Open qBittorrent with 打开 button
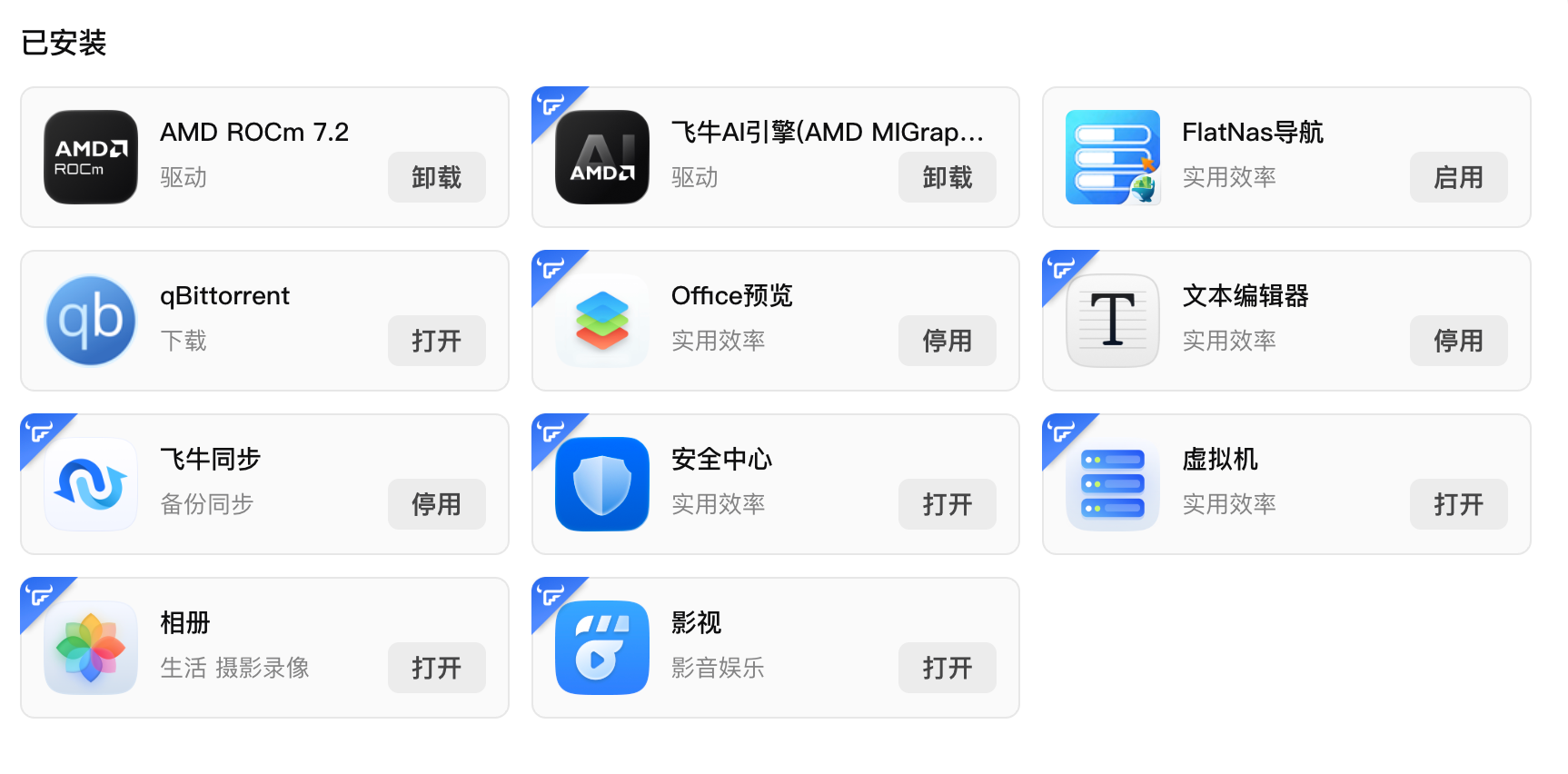Viewport: 1568px width, 774px height. click(x=436, y=341)
